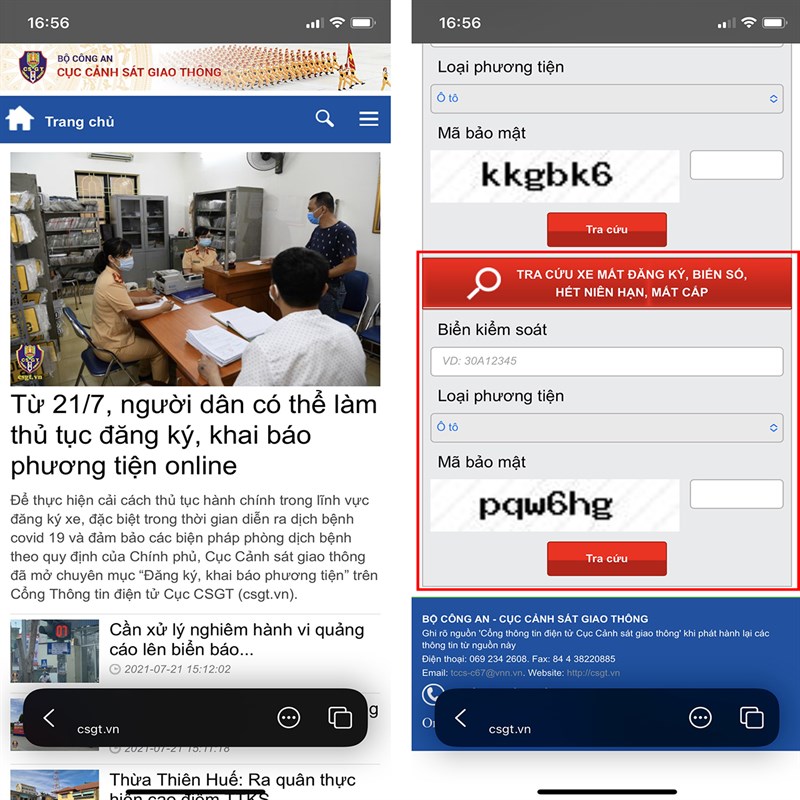Viewport: 800px width, 800px height.
Task: Go to Trang chủ home page
Action: click(x=60, y=121)
